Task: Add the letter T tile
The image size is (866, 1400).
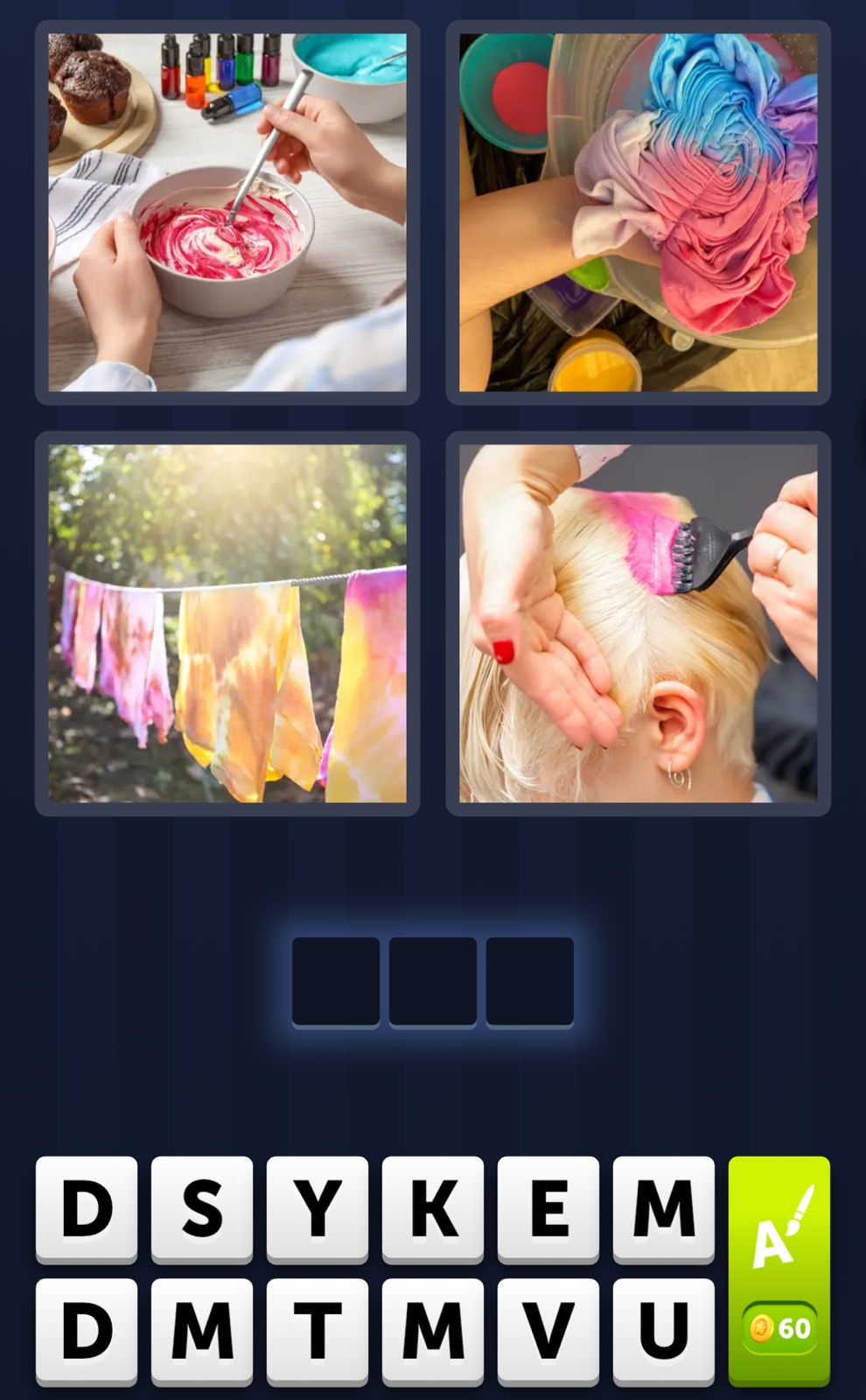Action: tap(317, 1330)
